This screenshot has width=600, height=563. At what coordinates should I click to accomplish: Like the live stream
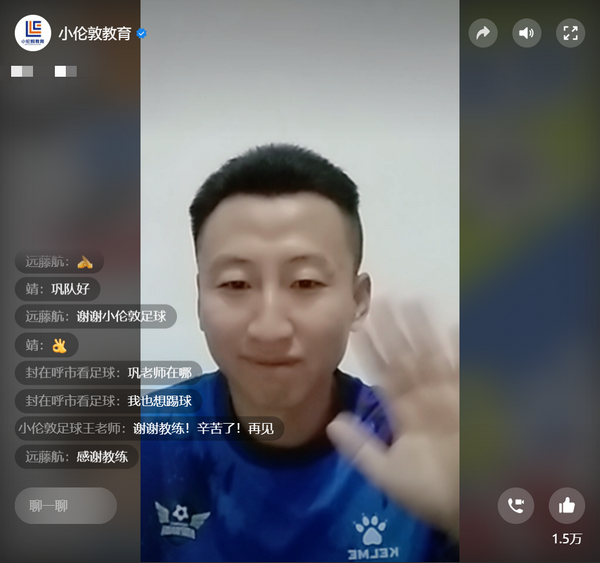tap(567, 505)
